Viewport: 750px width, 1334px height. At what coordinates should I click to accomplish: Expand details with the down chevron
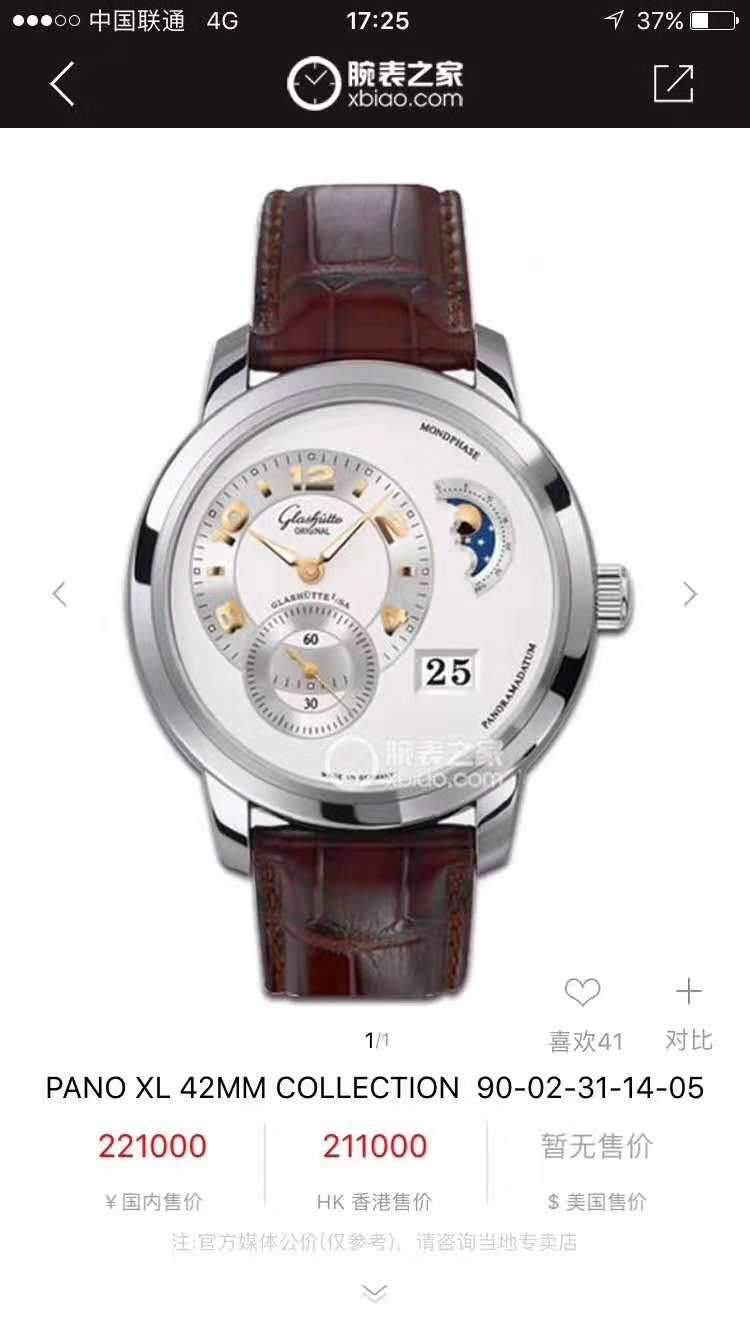pos(374,1294)
